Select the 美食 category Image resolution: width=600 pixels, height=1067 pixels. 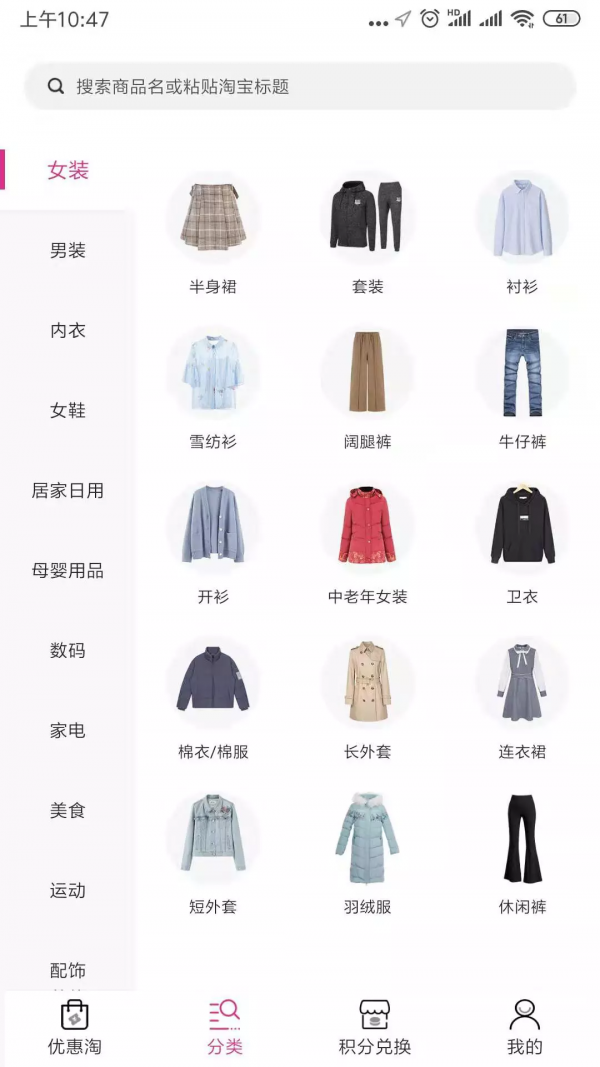(x=67, y=810)
